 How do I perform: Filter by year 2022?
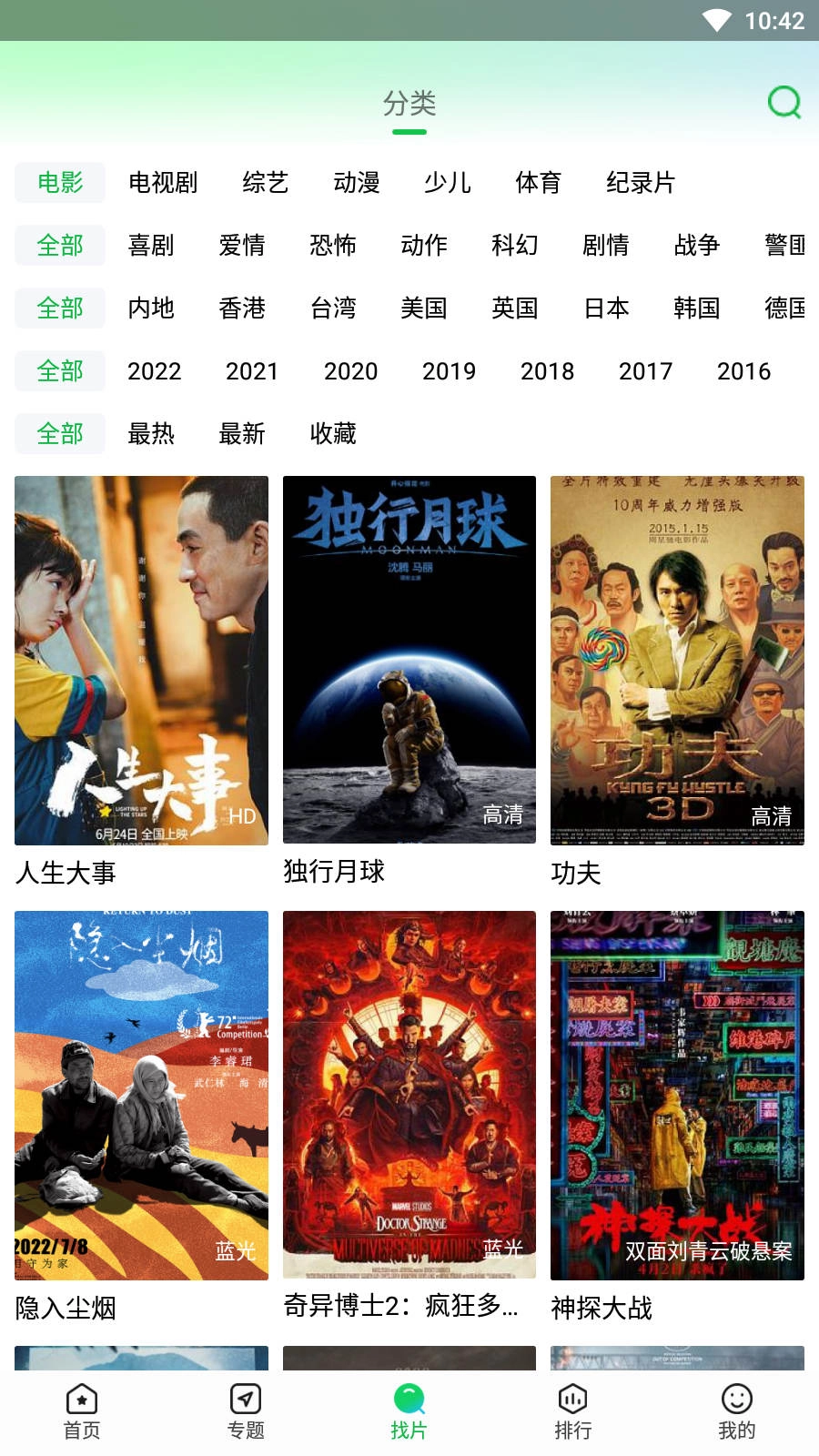155,371
